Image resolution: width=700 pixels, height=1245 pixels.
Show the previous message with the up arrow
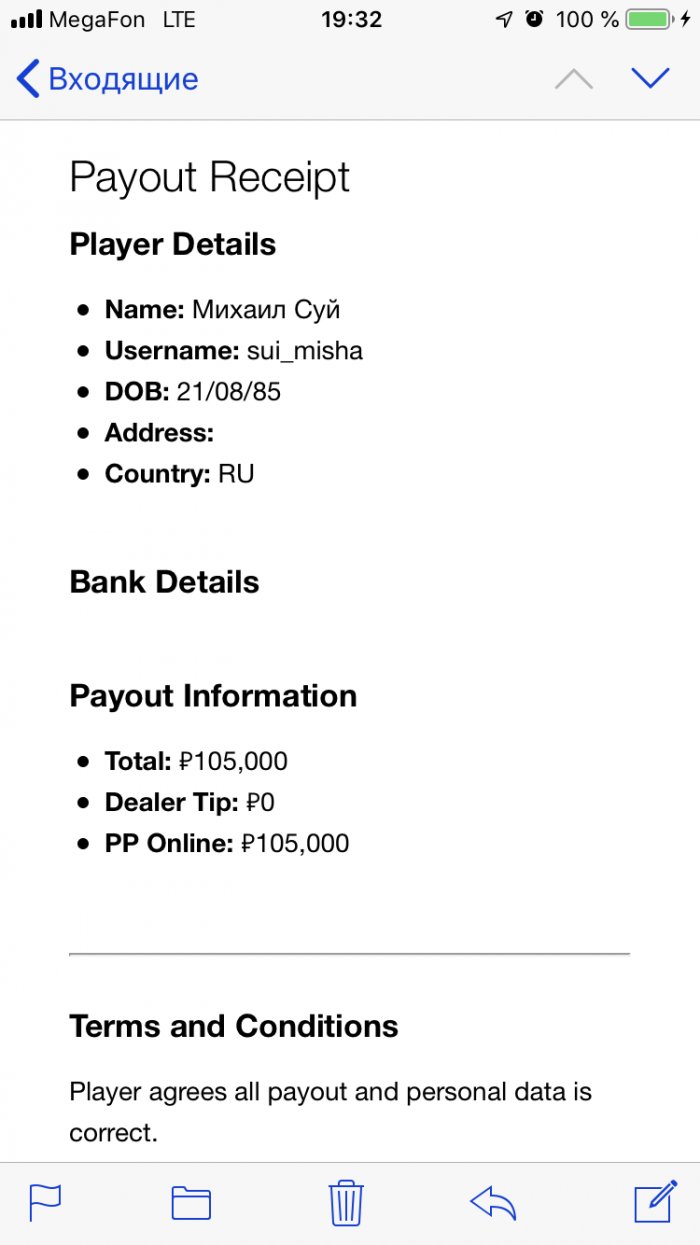(x=574, y=79)
